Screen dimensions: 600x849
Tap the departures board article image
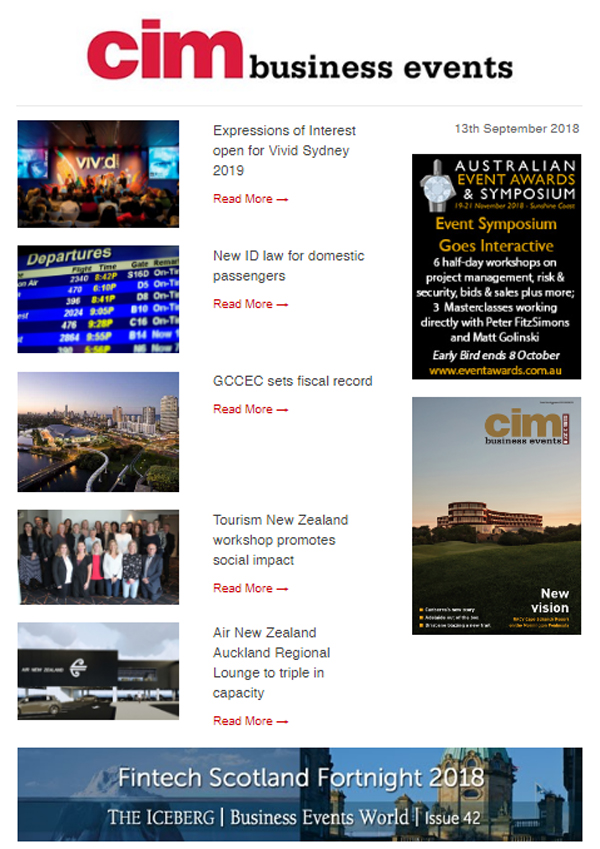98,299
